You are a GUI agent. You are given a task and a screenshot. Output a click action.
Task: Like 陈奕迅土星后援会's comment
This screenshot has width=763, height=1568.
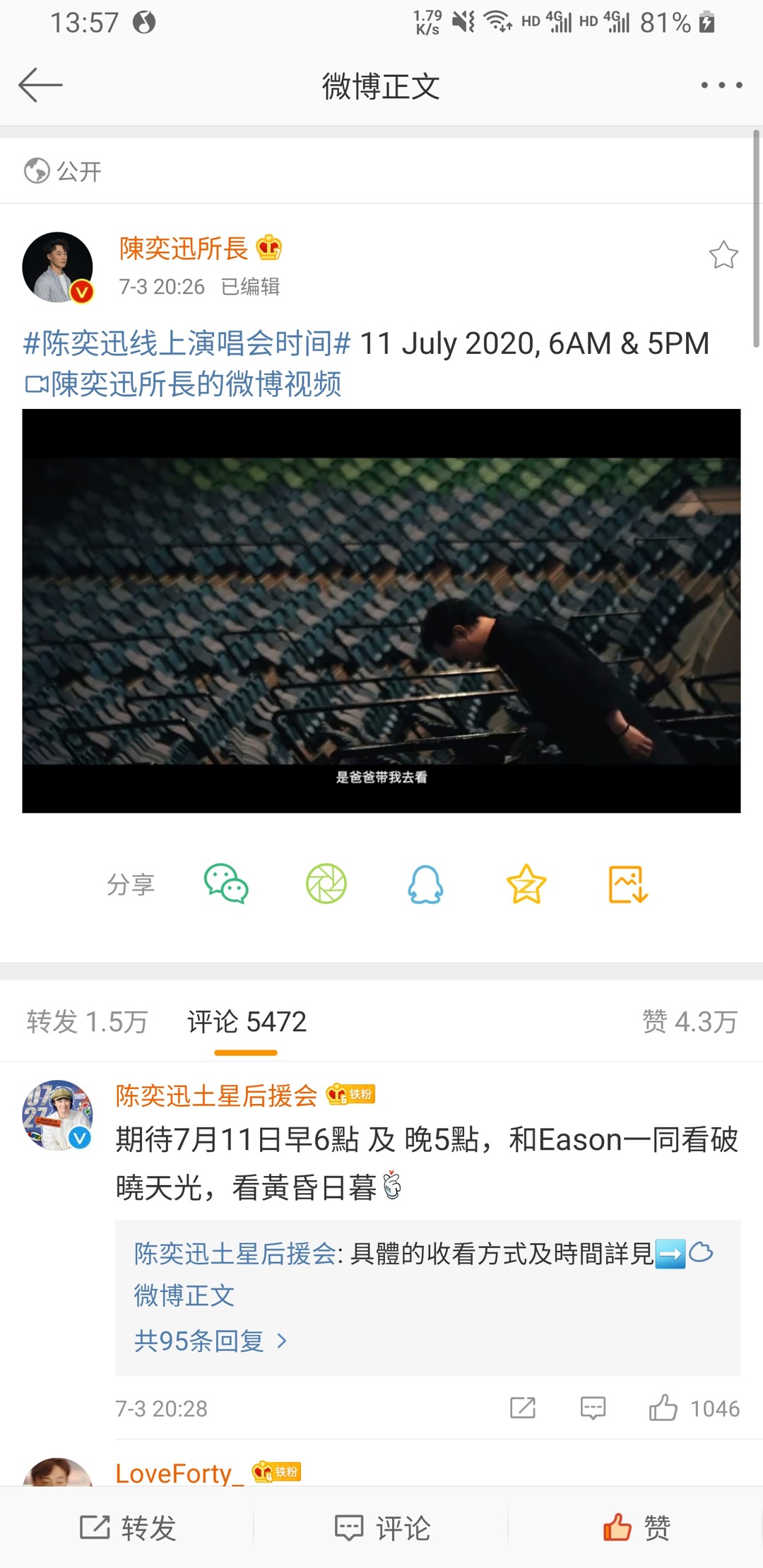[694, 1408]
